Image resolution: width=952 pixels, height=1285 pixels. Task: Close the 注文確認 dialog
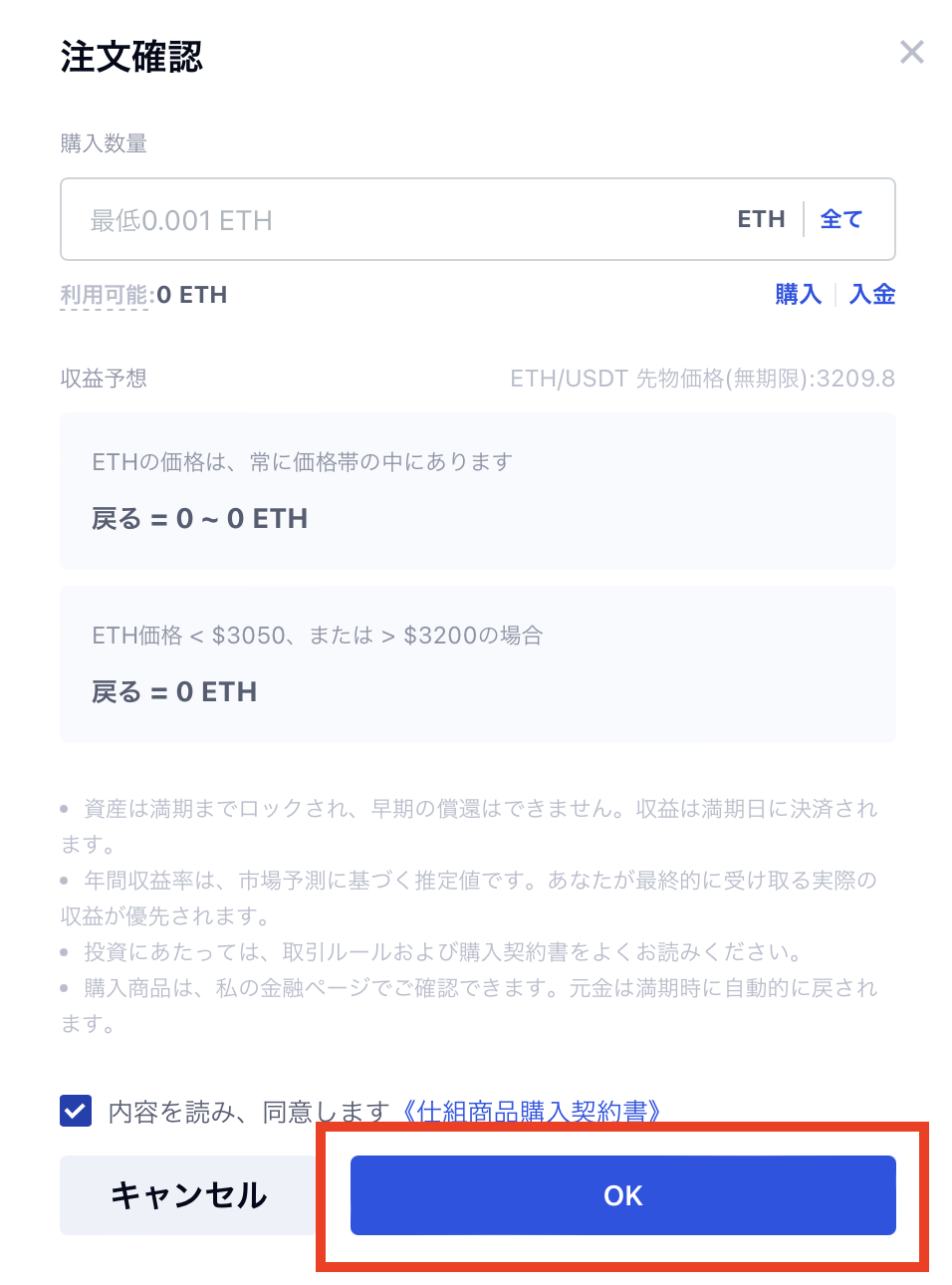click(911, 52)
